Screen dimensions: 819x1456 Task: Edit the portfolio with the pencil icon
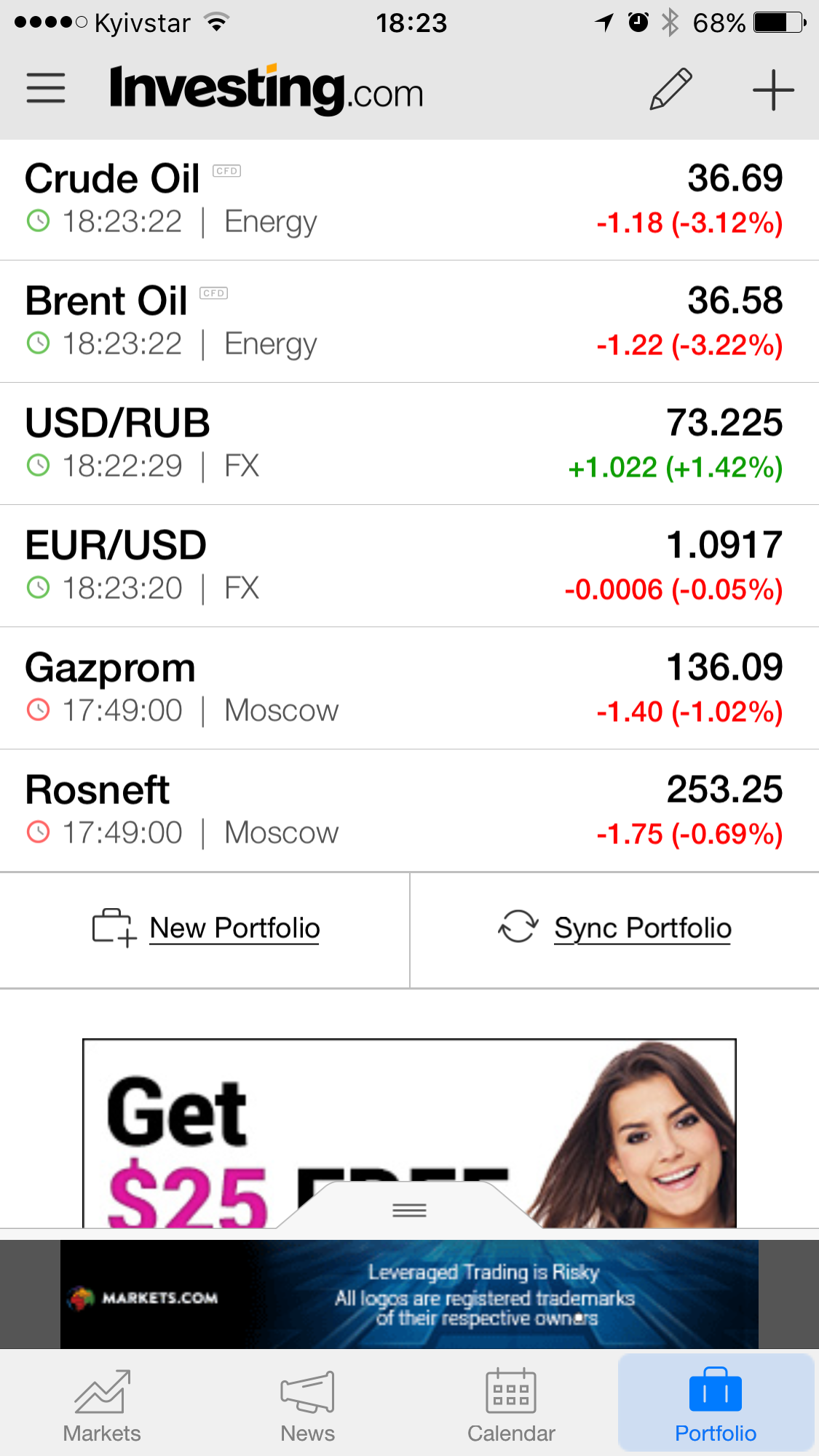pyautogui.click(x=670, y=89)
